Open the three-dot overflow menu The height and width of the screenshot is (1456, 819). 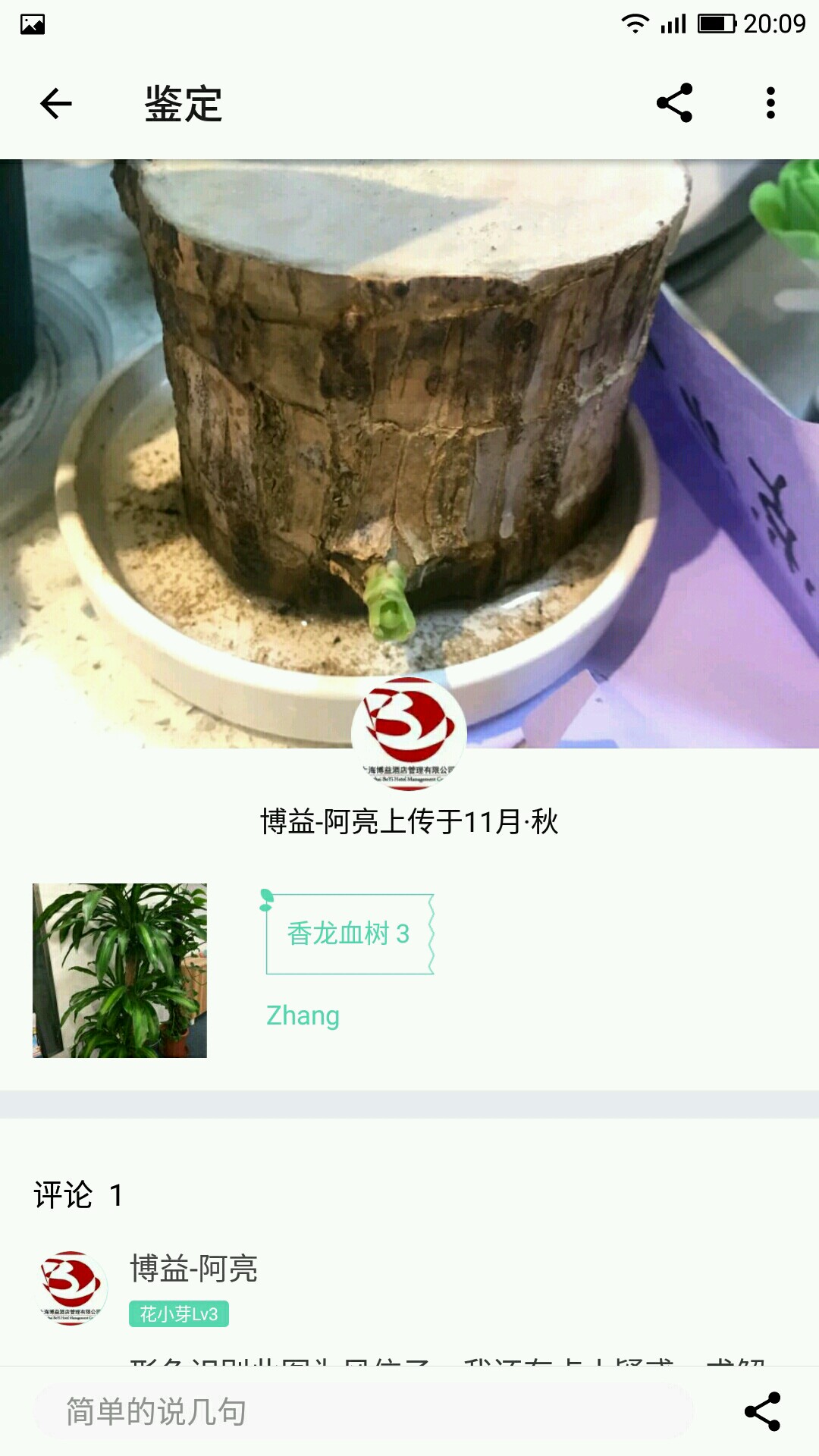point(770,103)
